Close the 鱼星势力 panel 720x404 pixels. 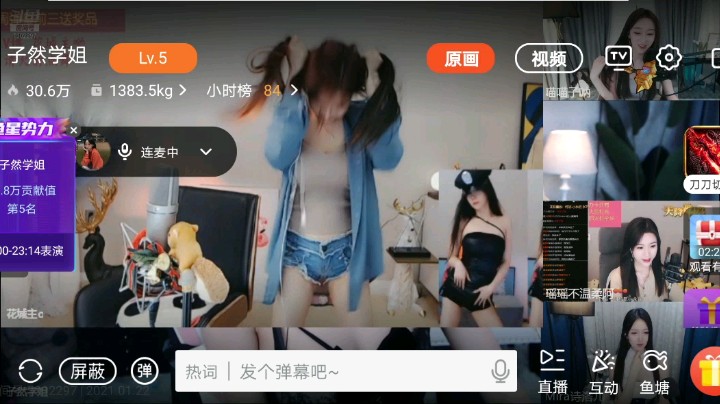coord(73,130)
